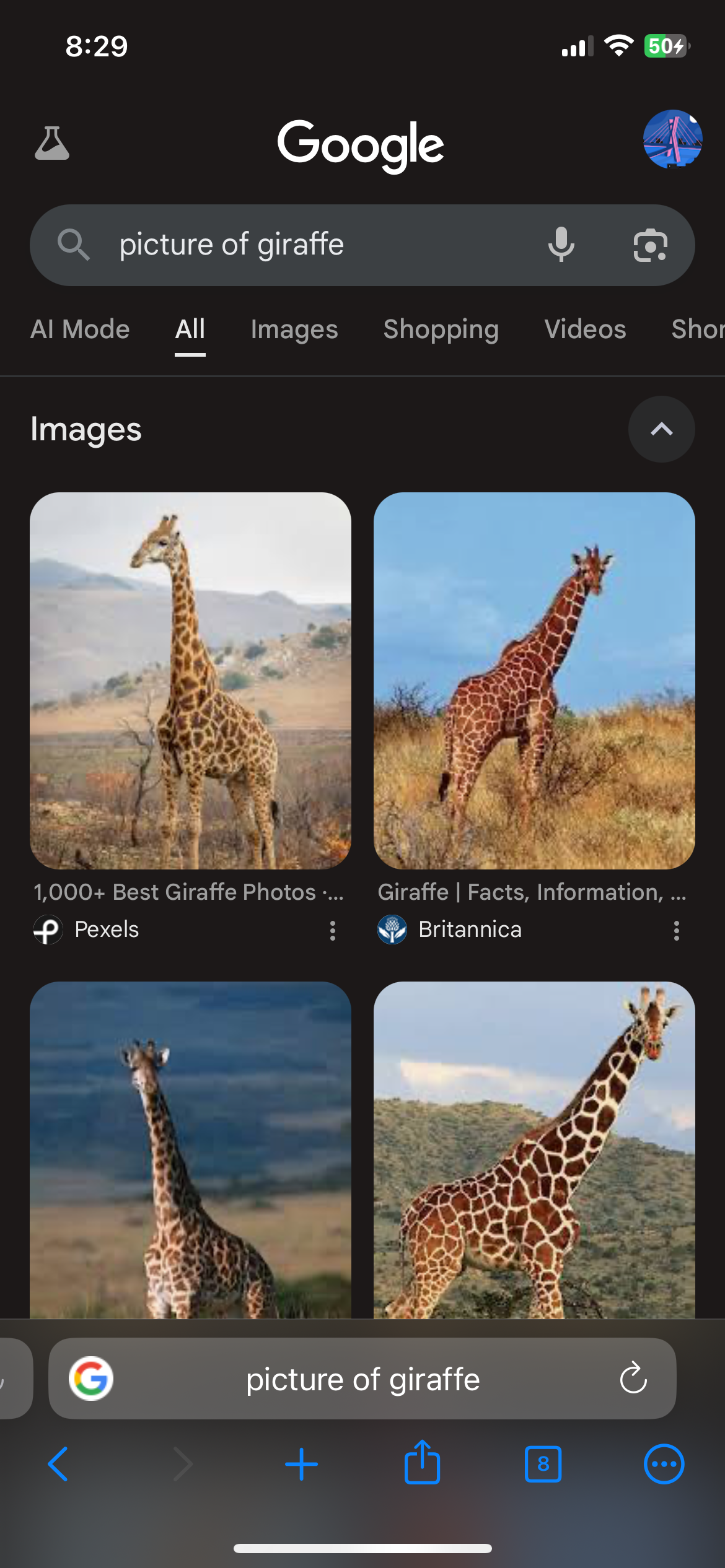
Task: Open the Britannica giraffe image
Action: 534,680
